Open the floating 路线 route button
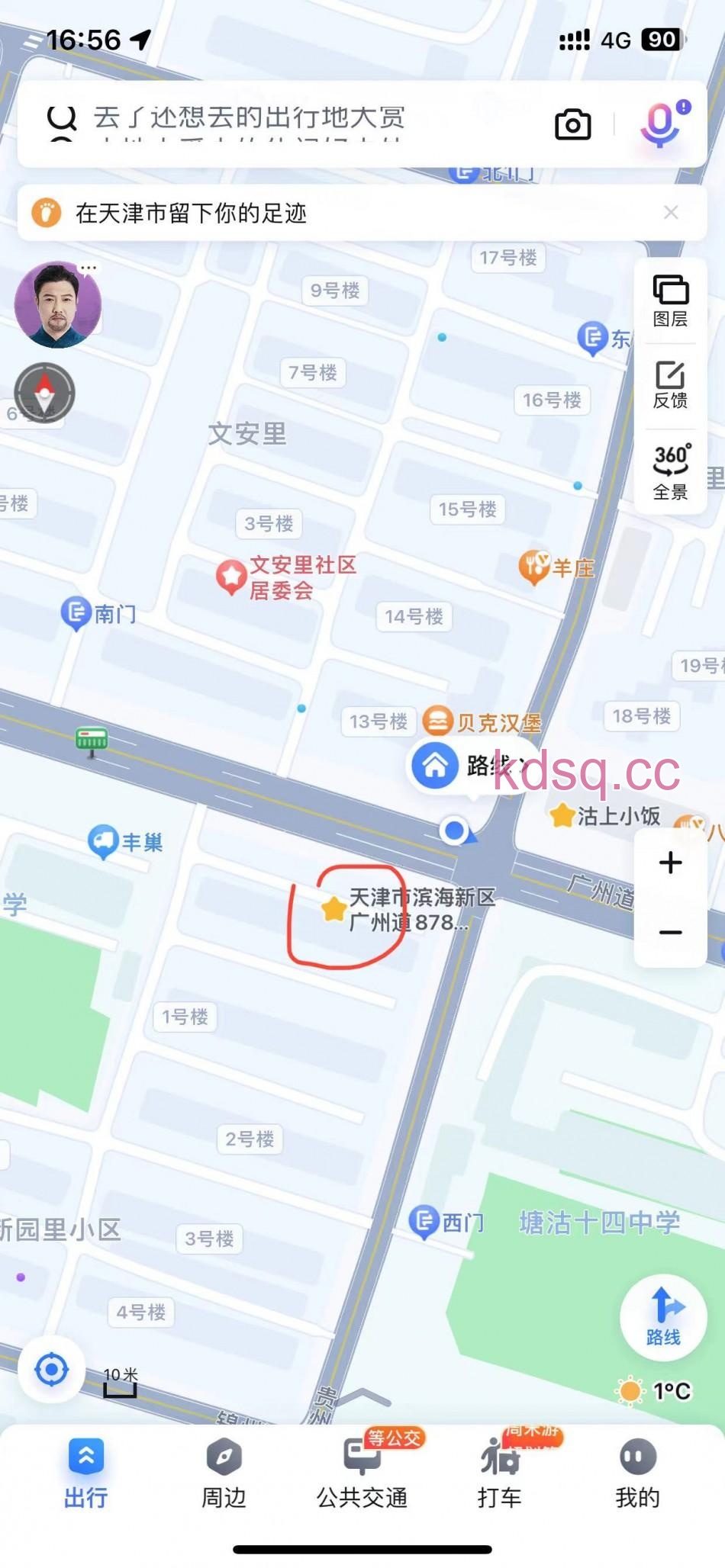 click(663, 1317)
